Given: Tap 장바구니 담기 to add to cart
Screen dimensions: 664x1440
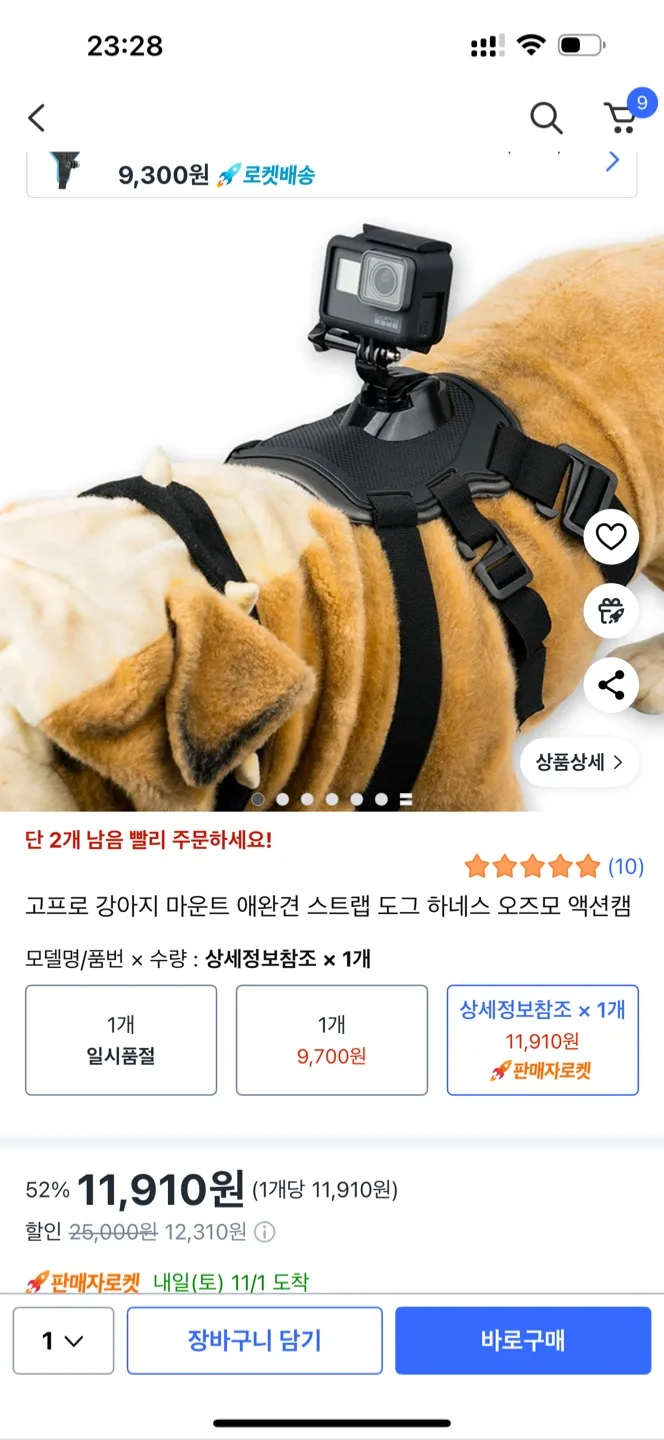Looking at the screenshot, I should point(254,1340).
